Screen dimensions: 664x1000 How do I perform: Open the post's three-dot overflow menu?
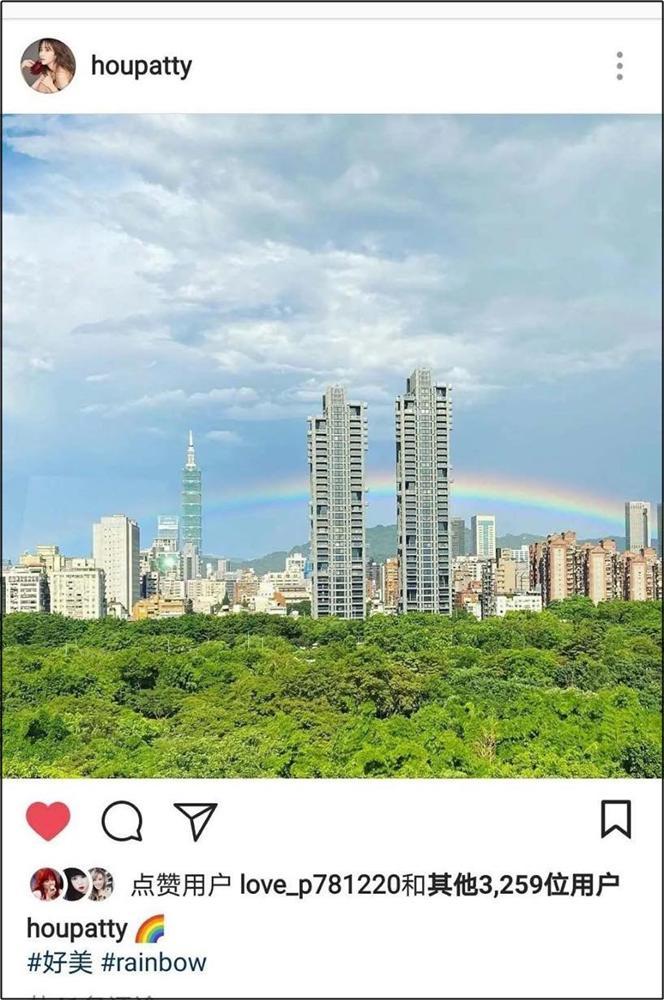point(619,66)
